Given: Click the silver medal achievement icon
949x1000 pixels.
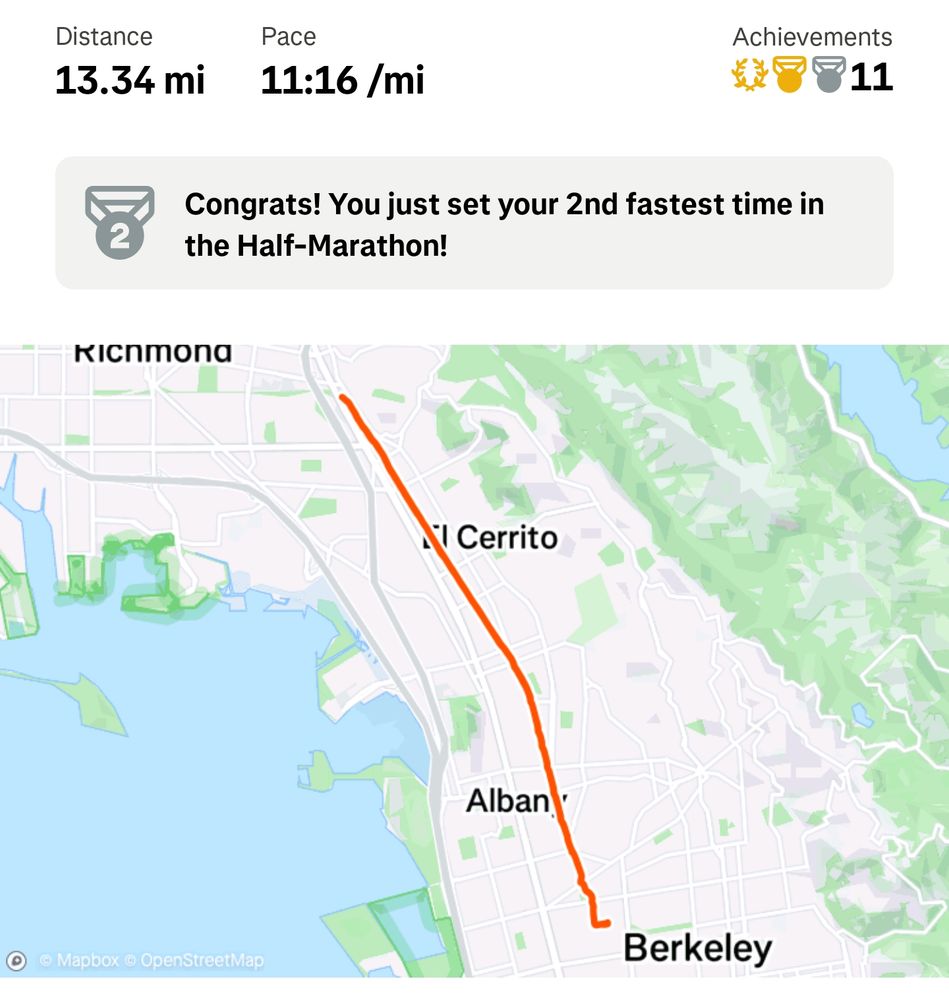Looking at the screenshot, I should click(x=826, y=76).
